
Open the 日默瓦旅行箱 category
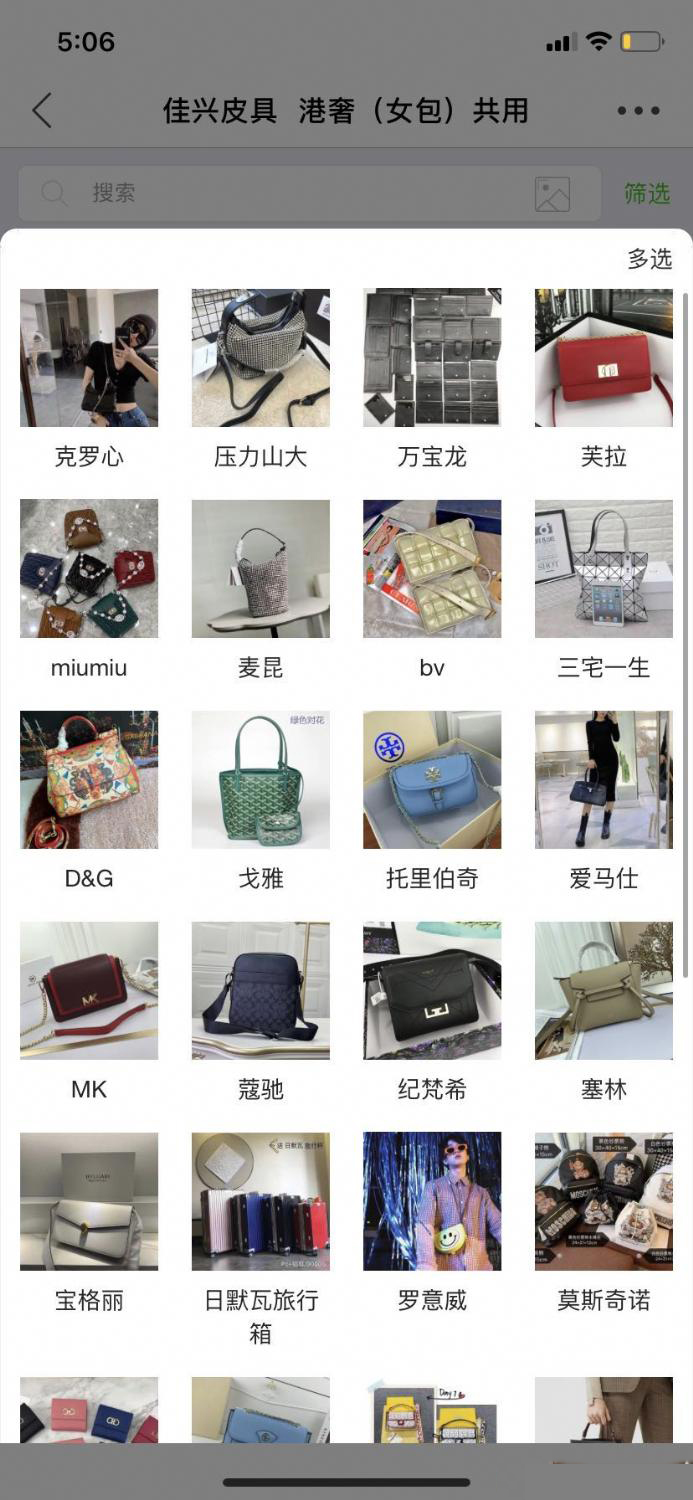tap(260, 1202)
